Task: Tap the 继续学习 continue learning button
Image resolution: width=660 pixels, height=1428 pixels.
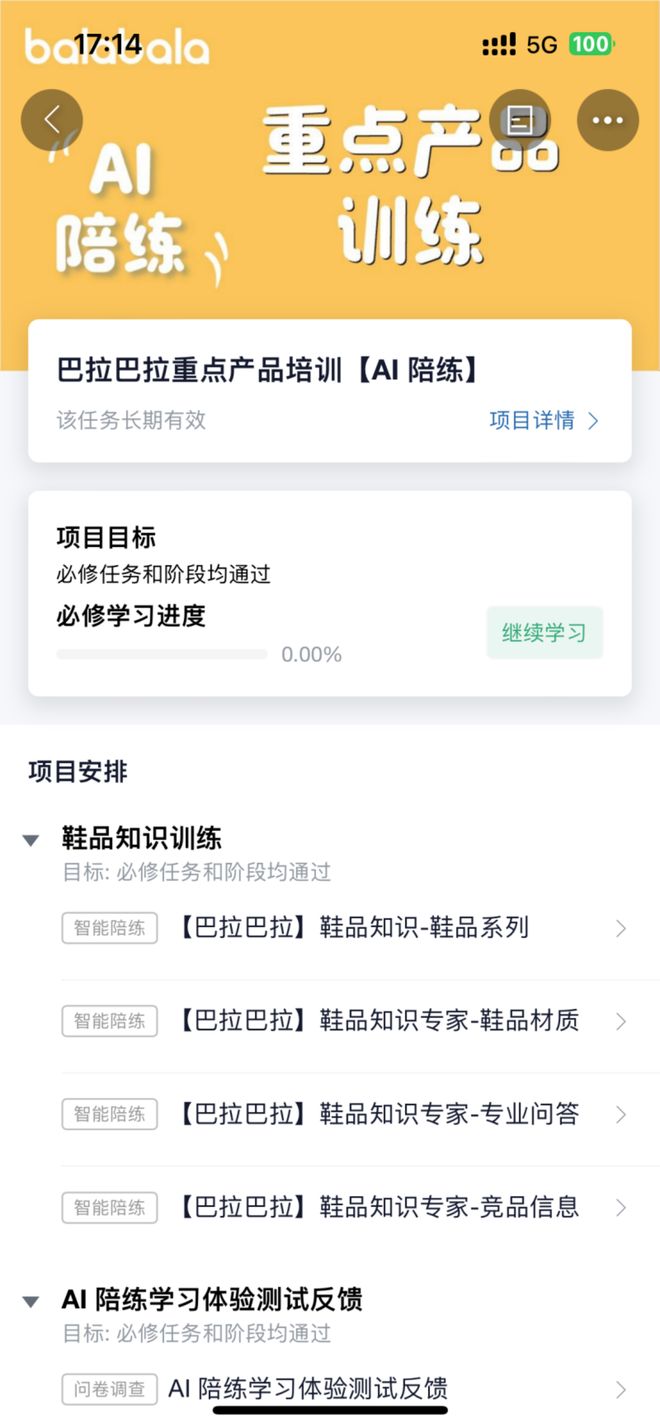Action: click(544, 633)
